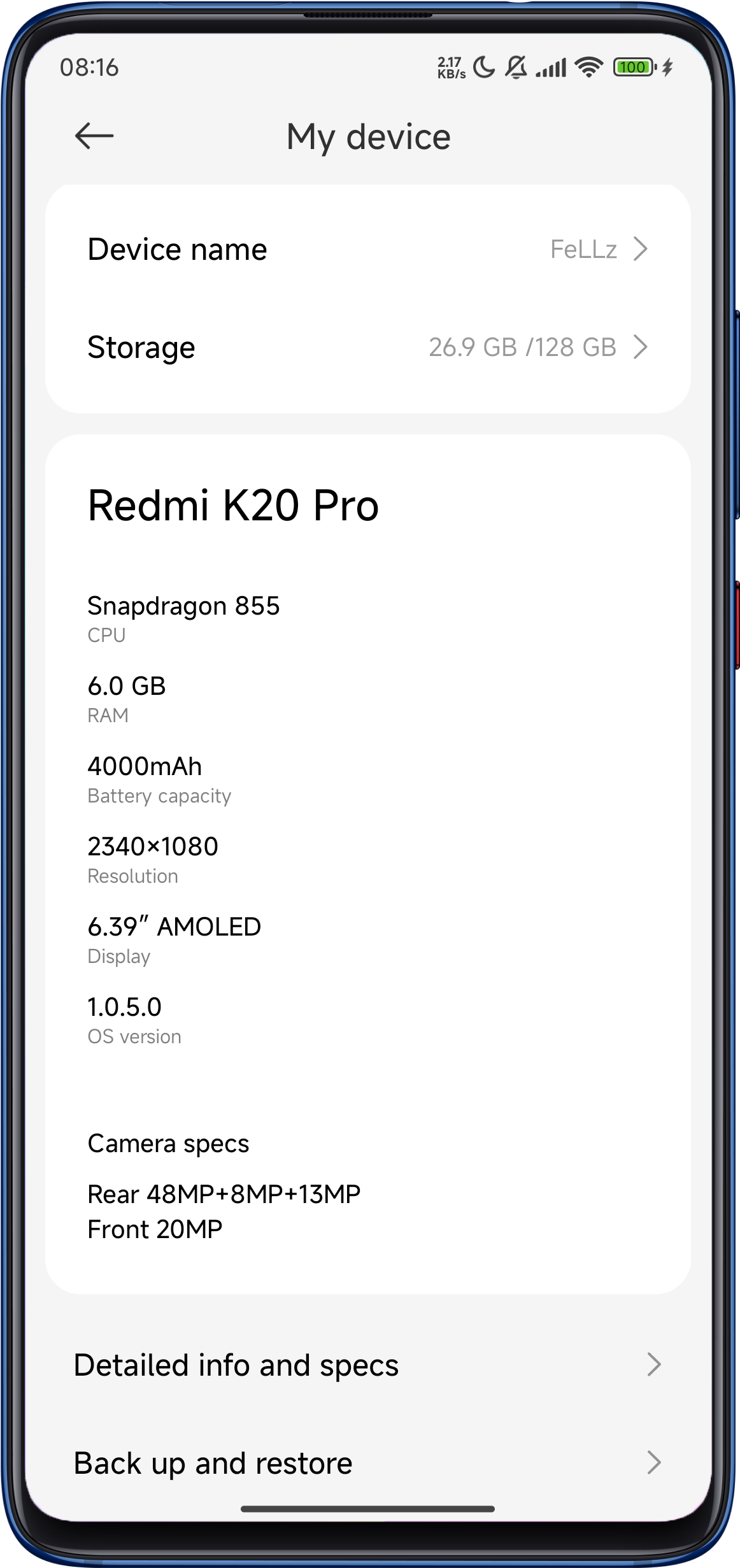Open Storage details

click(367, 347)
